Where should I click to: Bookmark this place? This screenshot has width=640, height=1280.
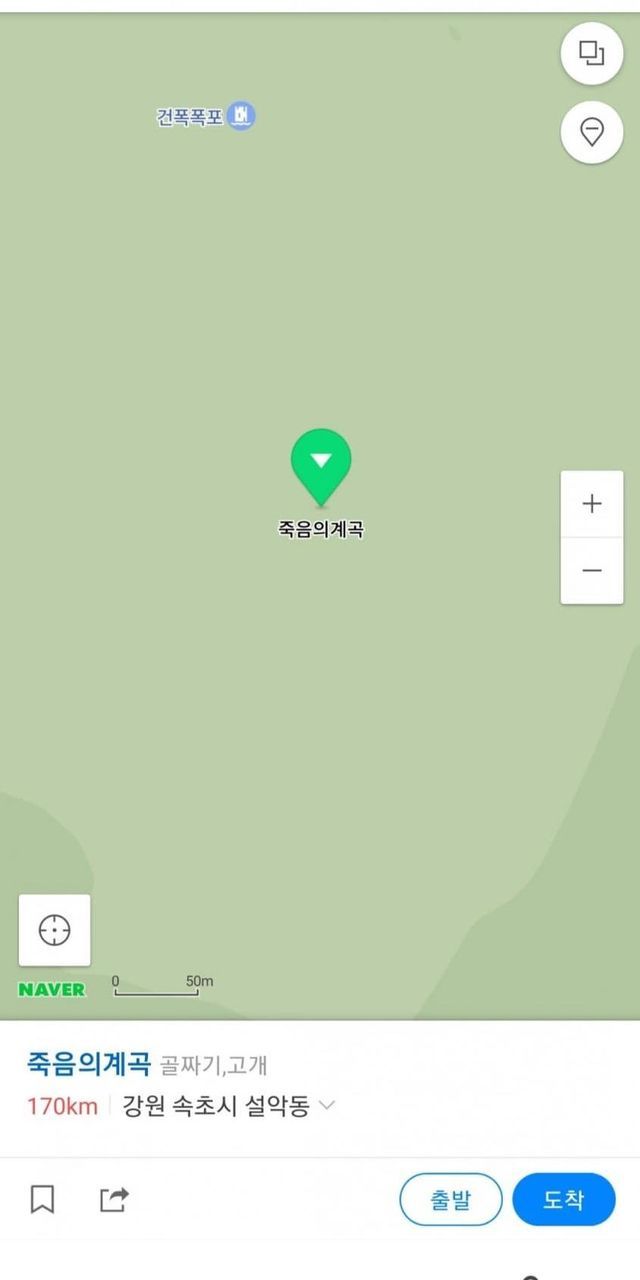[42, 1198]
